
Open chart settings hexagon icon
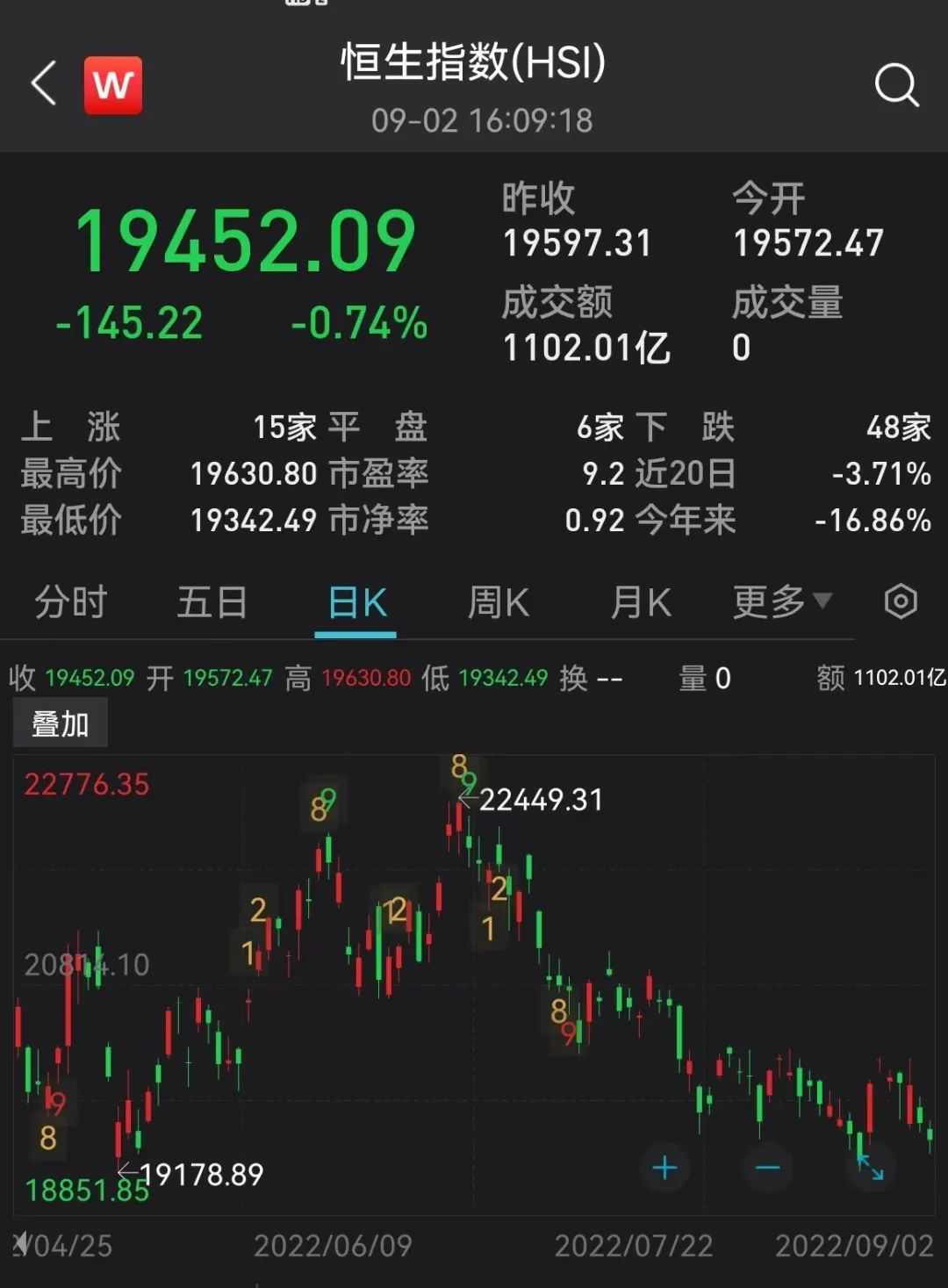(x=901, y=602)
